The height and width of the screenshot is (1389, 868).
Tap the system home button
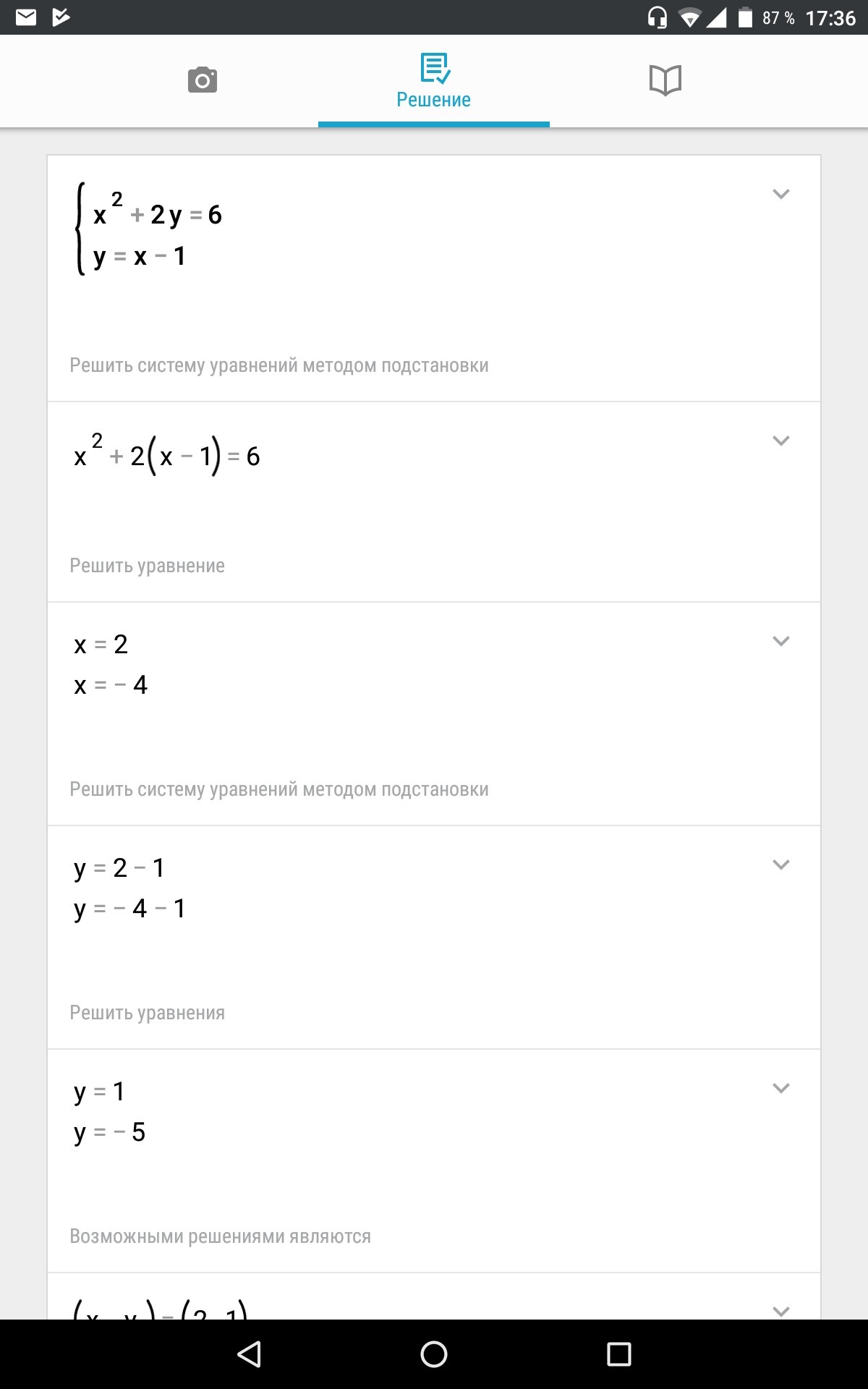pos(434,1354)
